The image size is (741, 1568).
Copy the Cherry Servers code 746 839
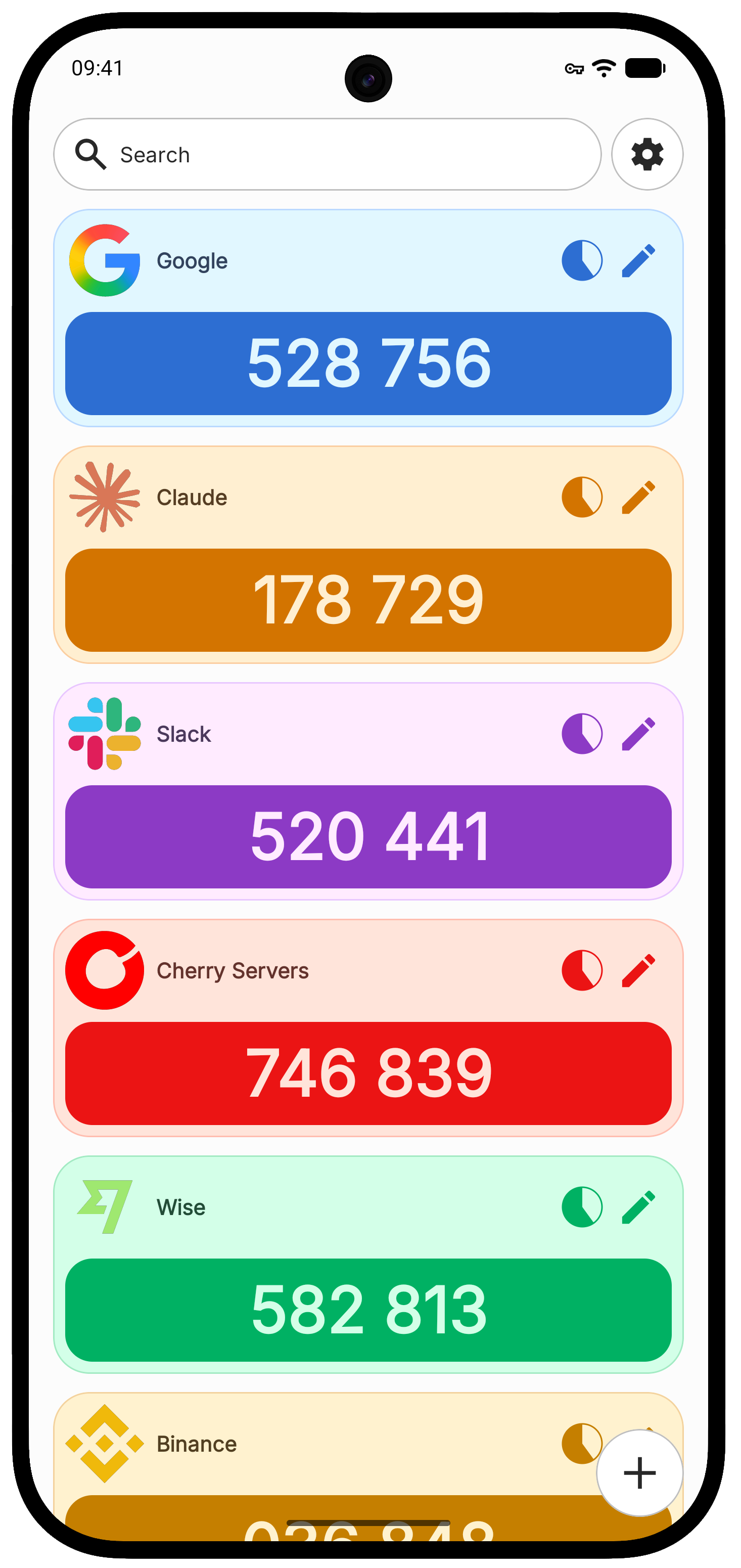368,1073
